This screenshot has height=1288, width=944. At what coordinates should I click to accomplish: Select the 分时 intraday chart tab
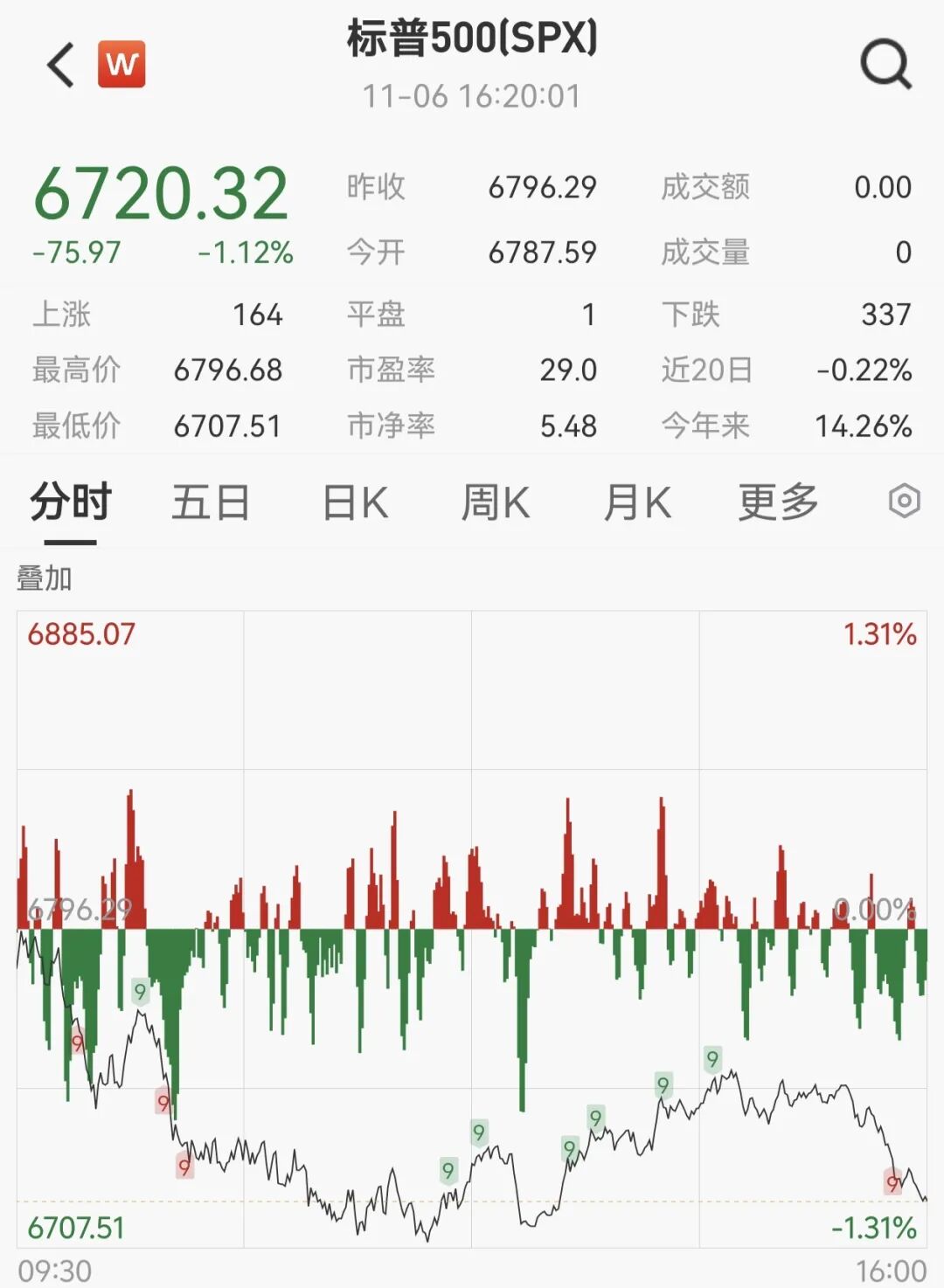pos(71,502)
